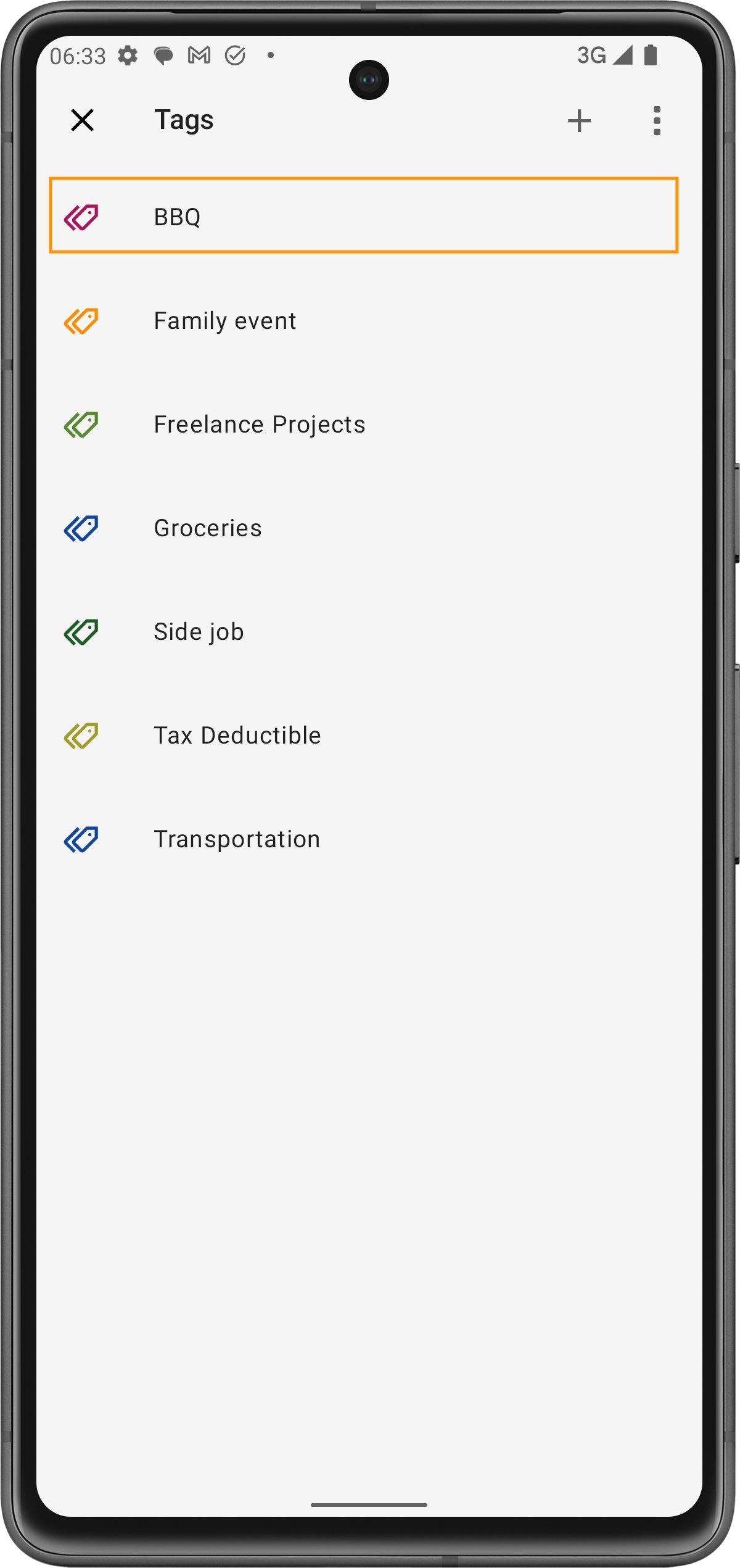Open the overflow menu

click(x=656, y=120)
